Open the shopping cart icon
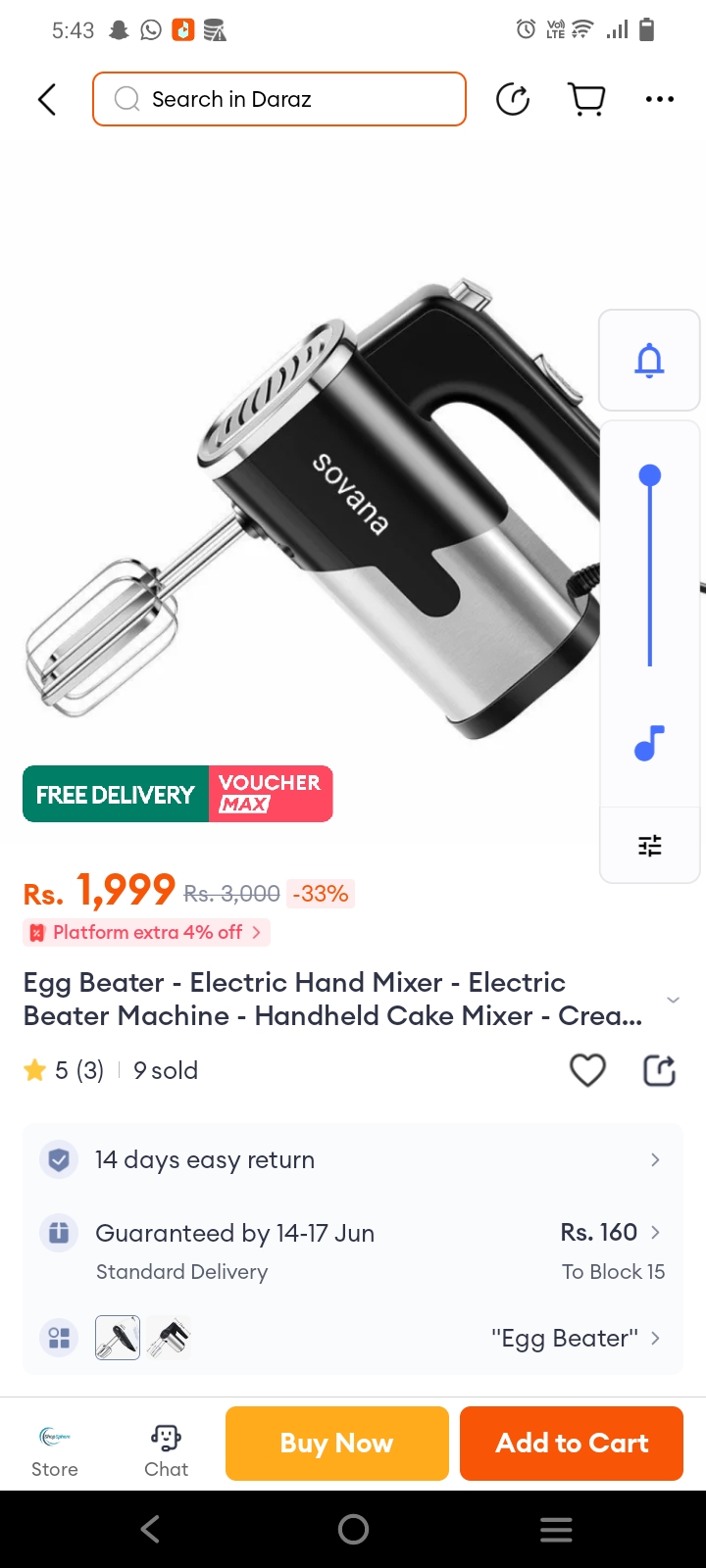This screenshot has height=1568, width=706. tap(586, 99)
